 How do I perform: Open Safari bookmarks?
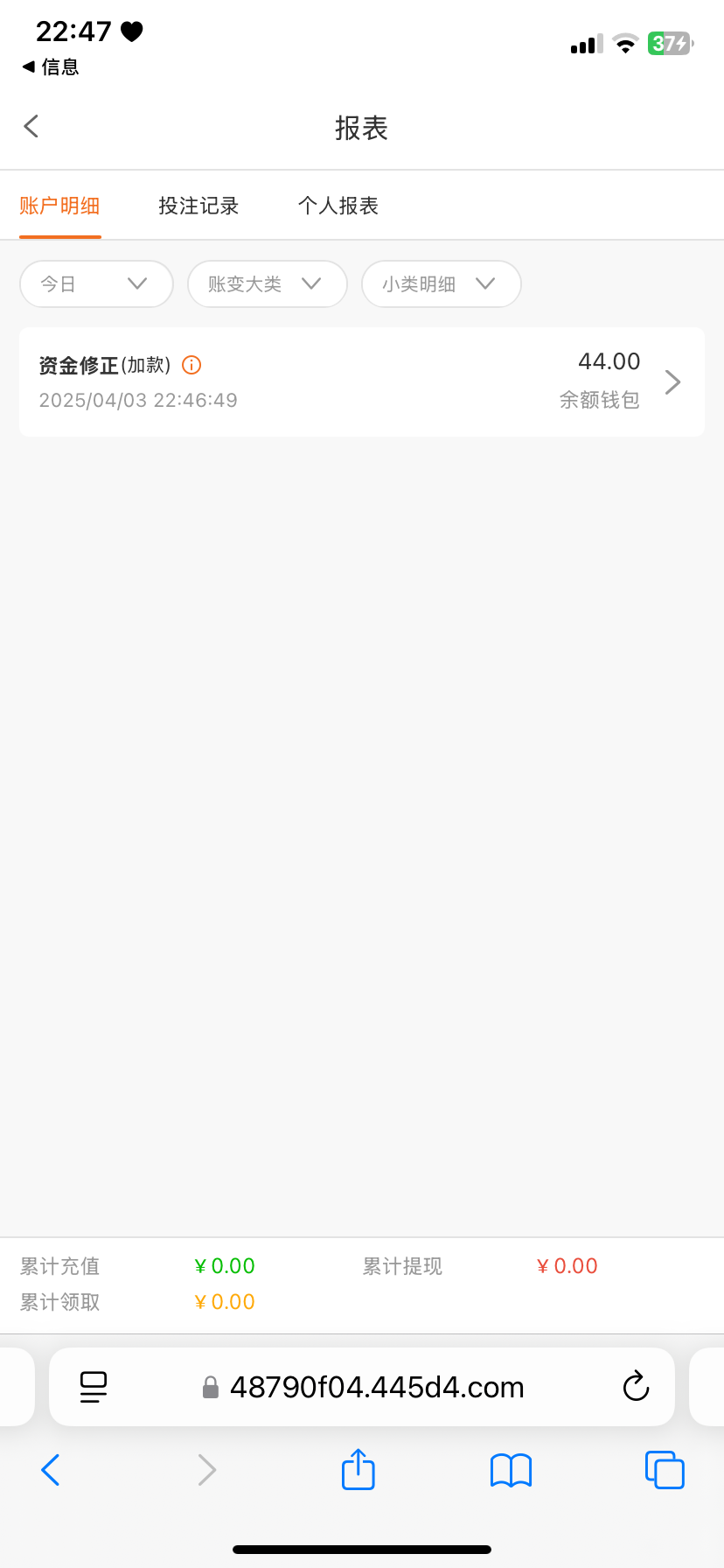tap(511, 1470)
